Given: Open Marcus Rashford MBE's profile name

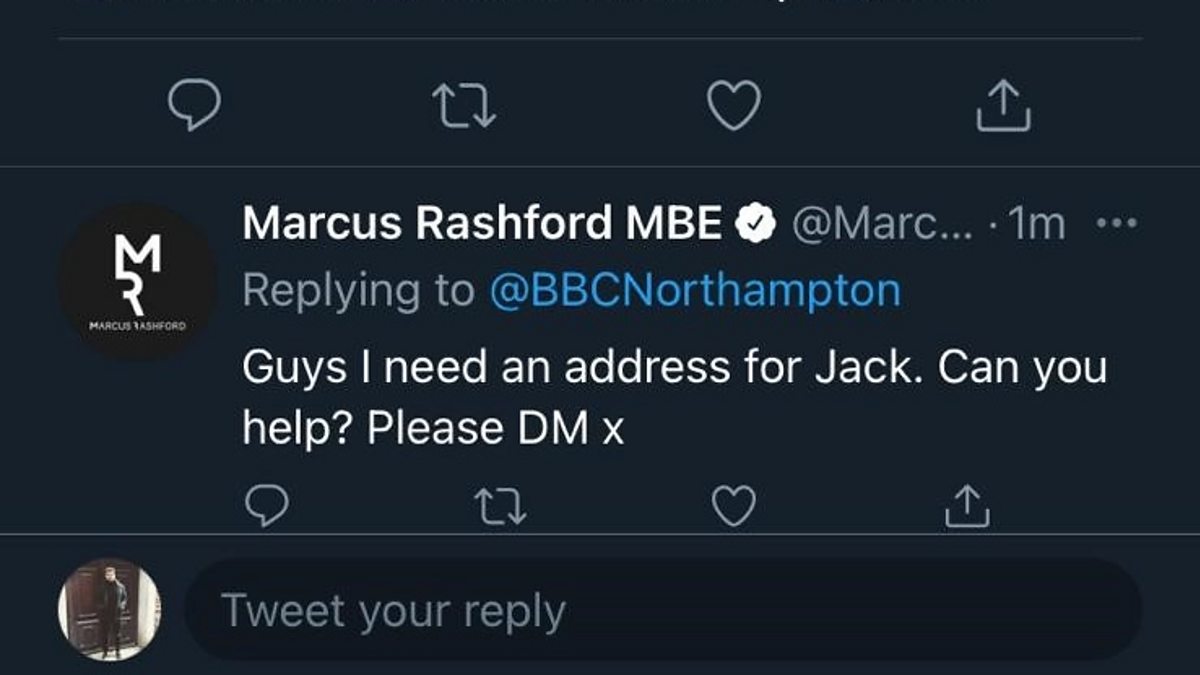Looking at the screenshot, I should tap(482, 225).
